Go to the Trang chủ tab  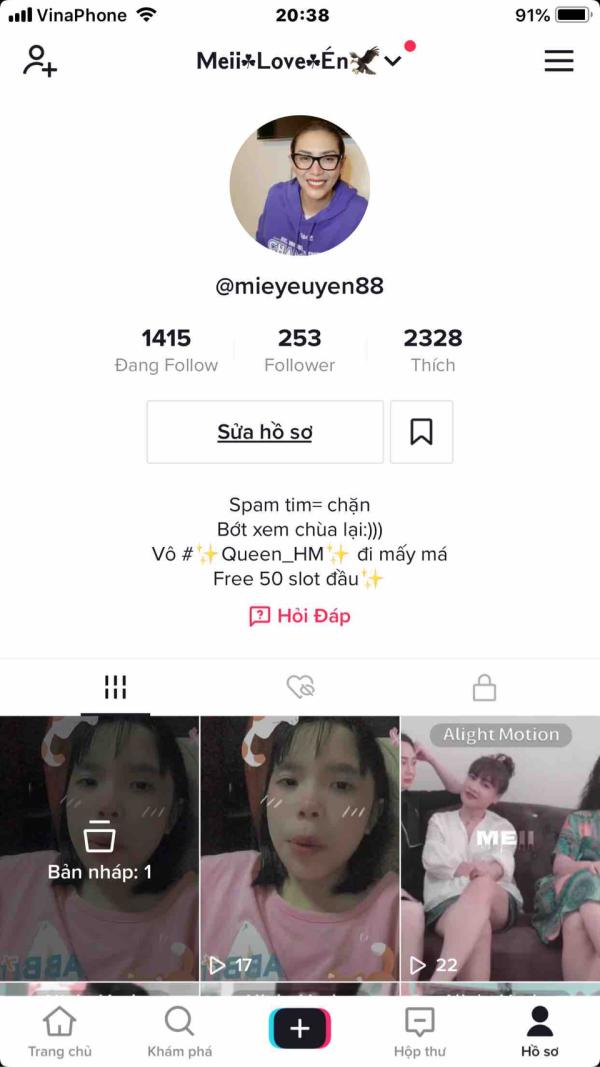coord(60,1032)
